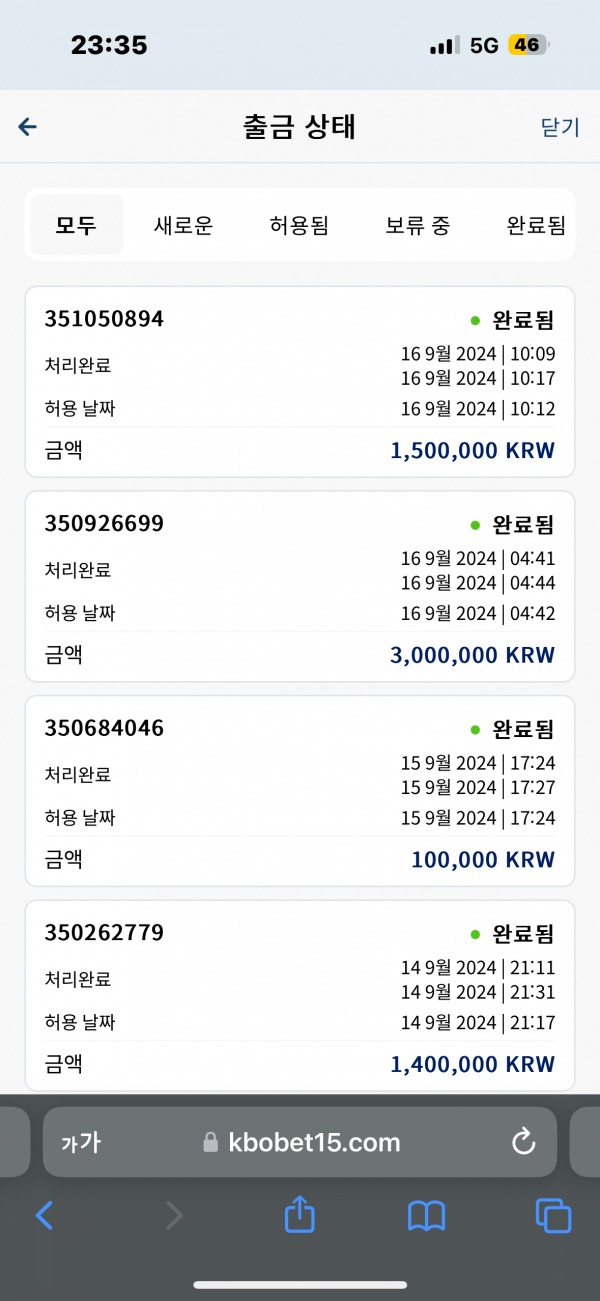Switch to the 허용됨 tab

(299, 225)
